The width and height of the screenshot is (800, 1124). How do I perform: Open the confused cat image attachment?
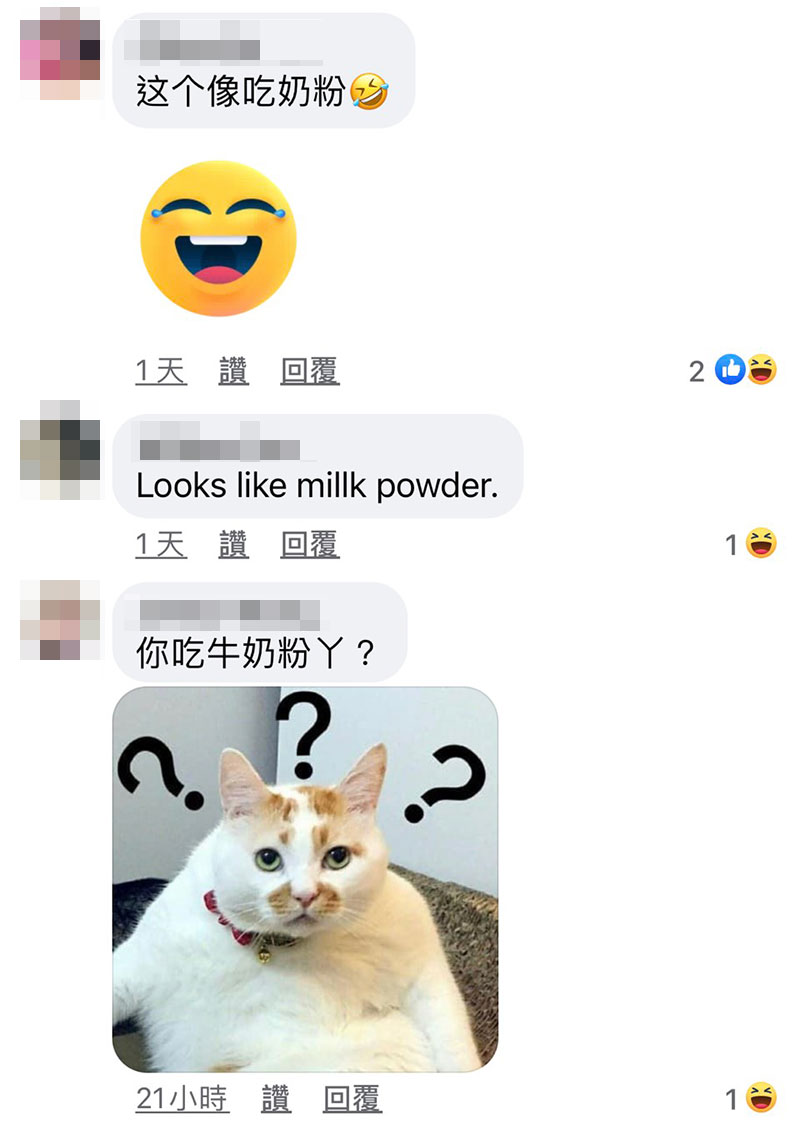point(305,880)
